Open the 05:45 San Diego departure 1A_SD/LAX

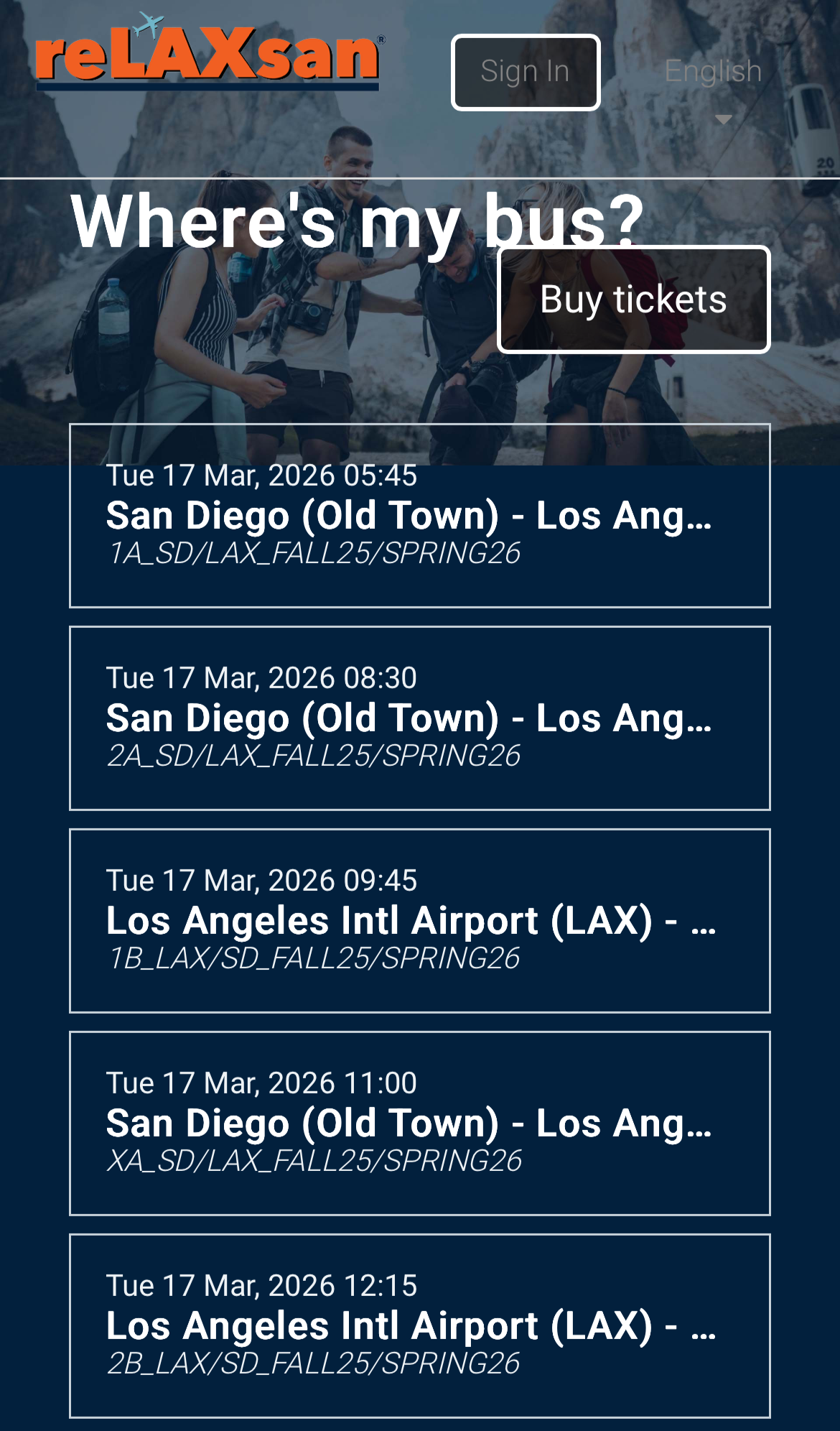pos(419,516)
